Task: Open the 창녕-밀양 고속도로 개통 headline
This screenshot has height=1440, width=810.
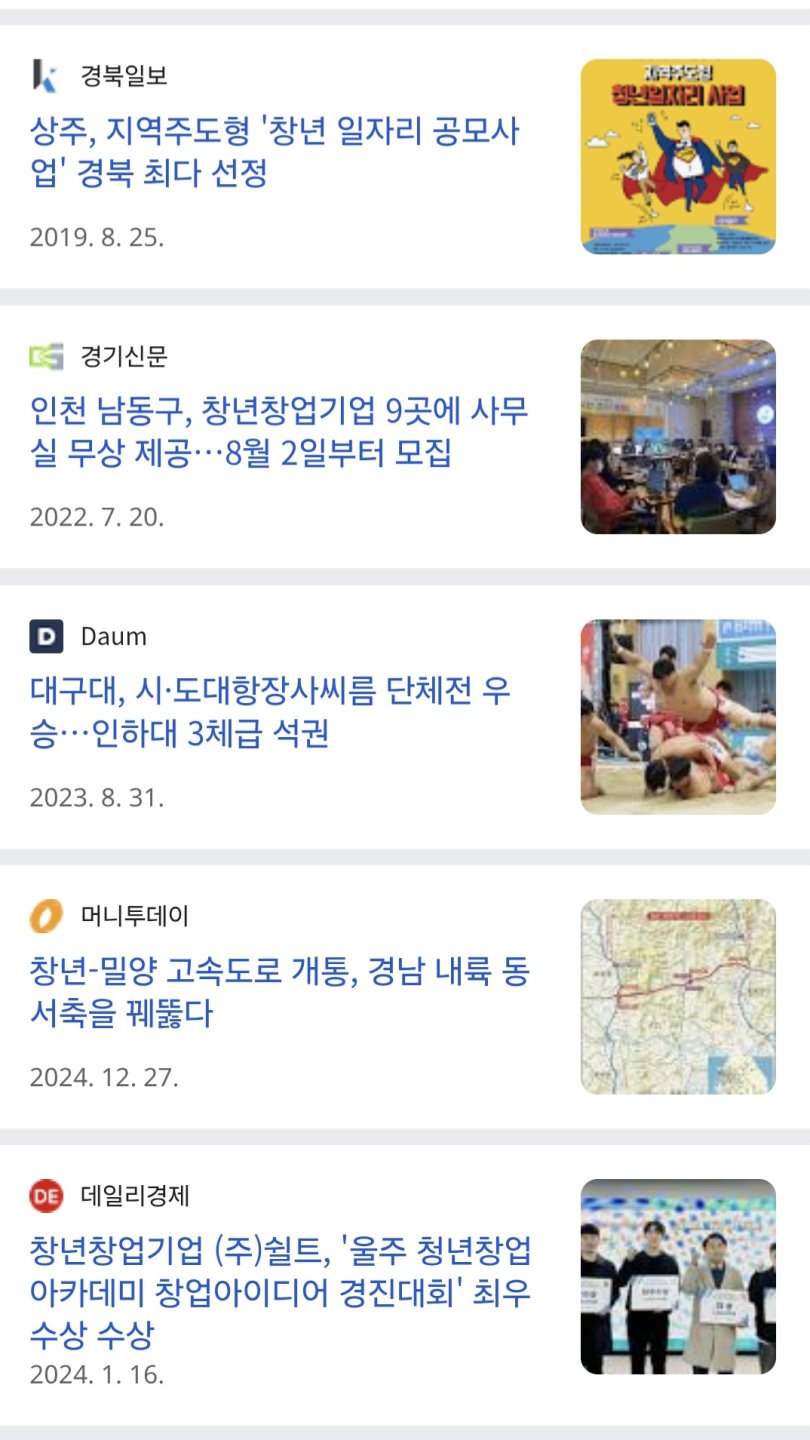Action: pyautogui.click(x=270, y=993)
